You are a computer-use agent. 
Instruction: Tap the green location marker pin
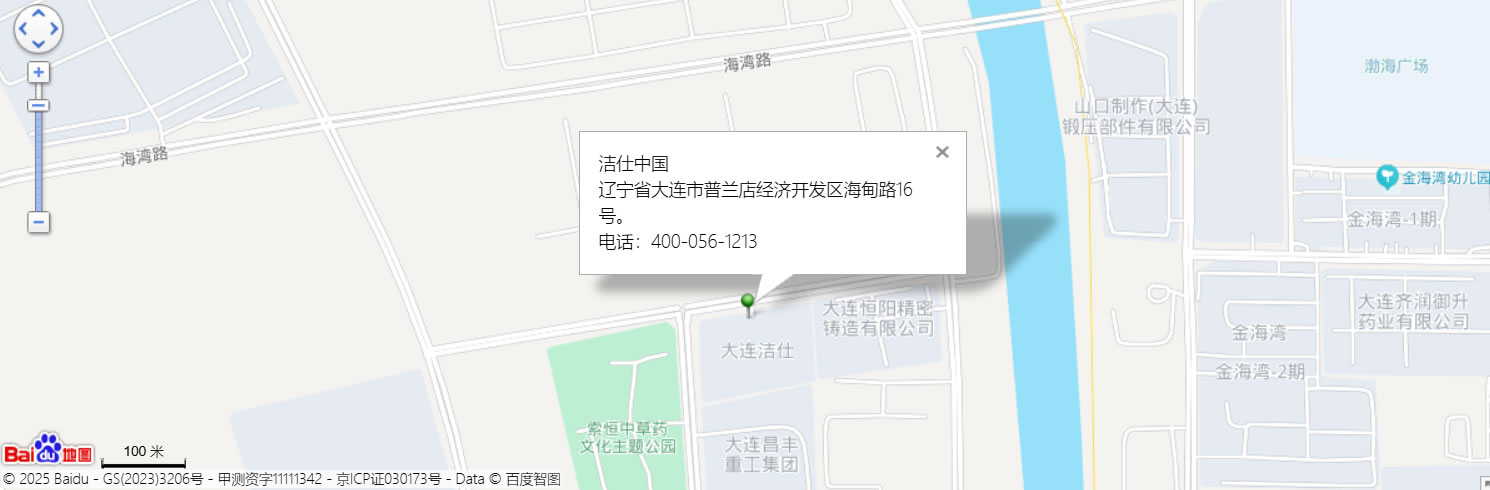(x=747, y=302)
